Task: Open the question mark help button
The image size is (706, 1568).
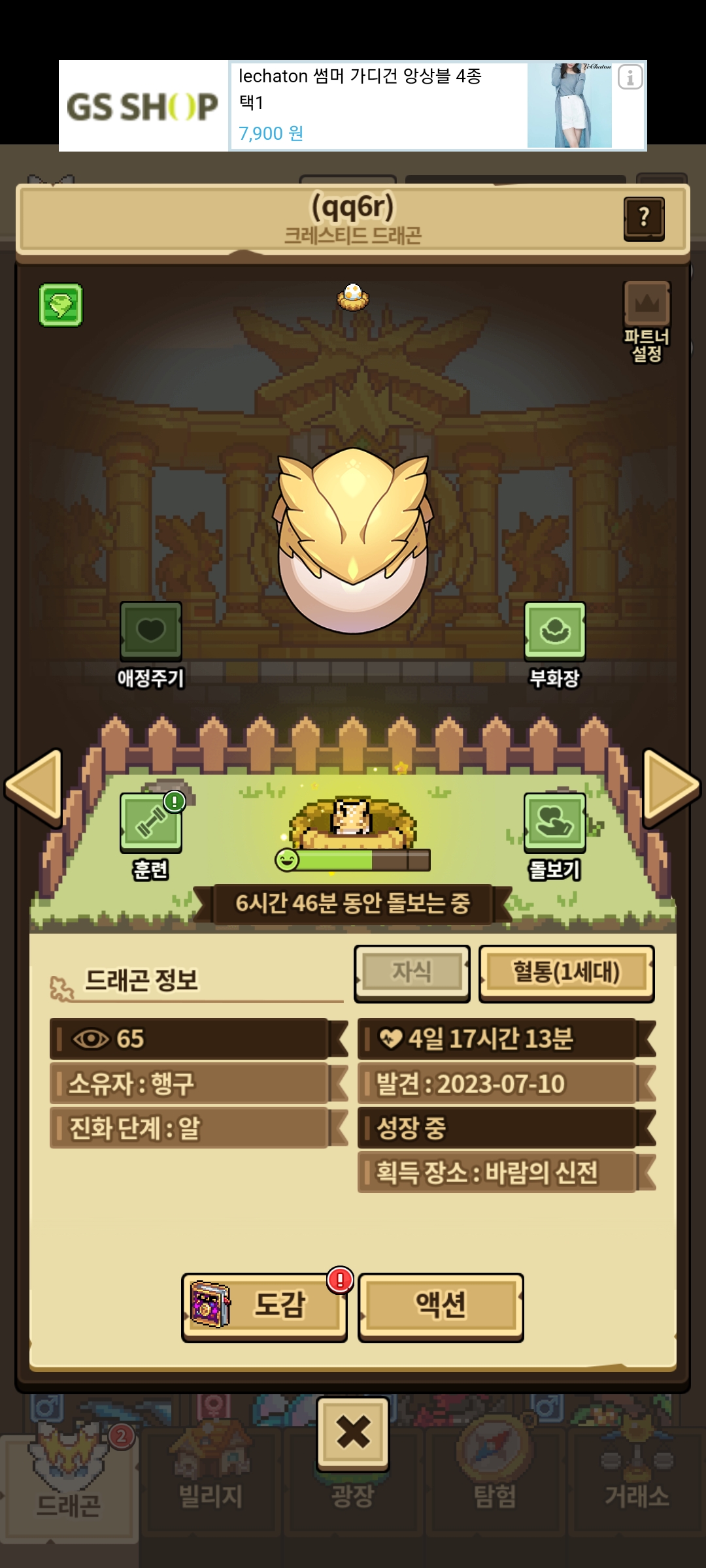Action: (x=644, y=218)
